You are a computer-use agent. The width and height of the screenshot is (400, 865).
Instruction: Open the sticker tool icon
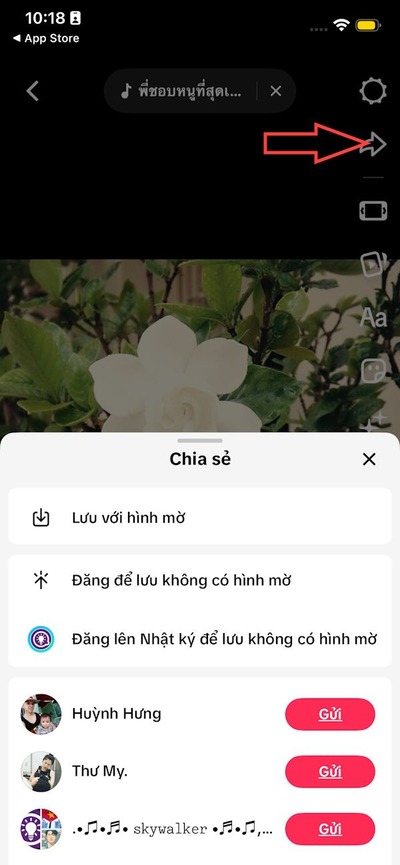[374, 371]
